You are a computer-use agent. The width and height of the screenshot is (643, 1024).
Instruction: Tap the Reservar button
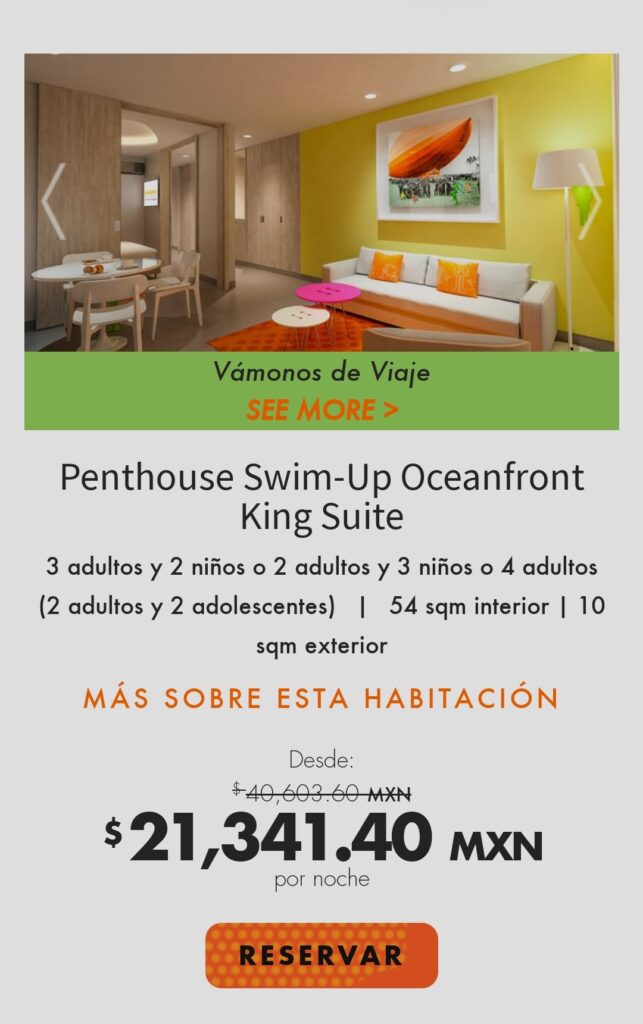coord(321,955)
